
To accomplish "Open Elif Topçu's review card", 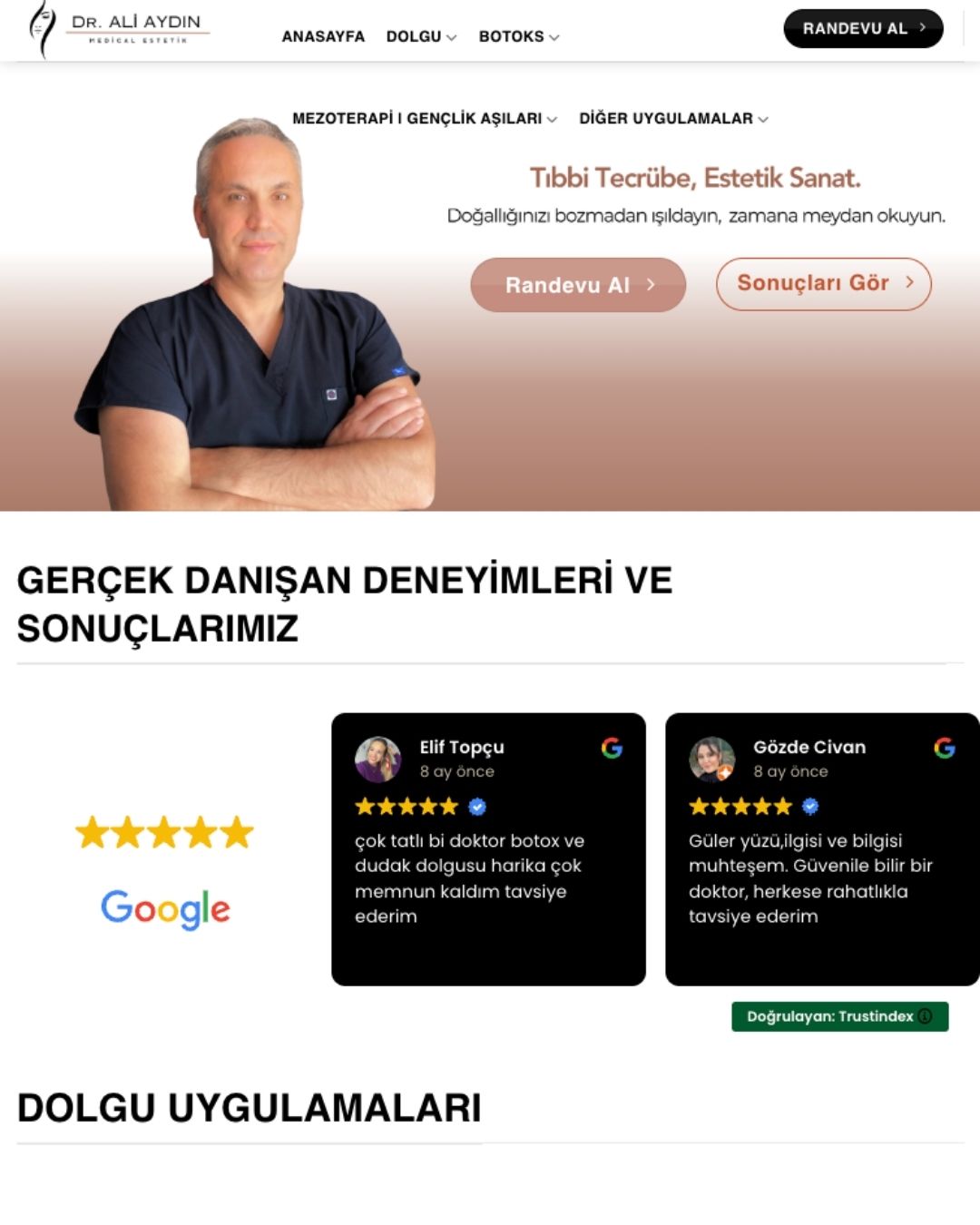I will point(488,848).
